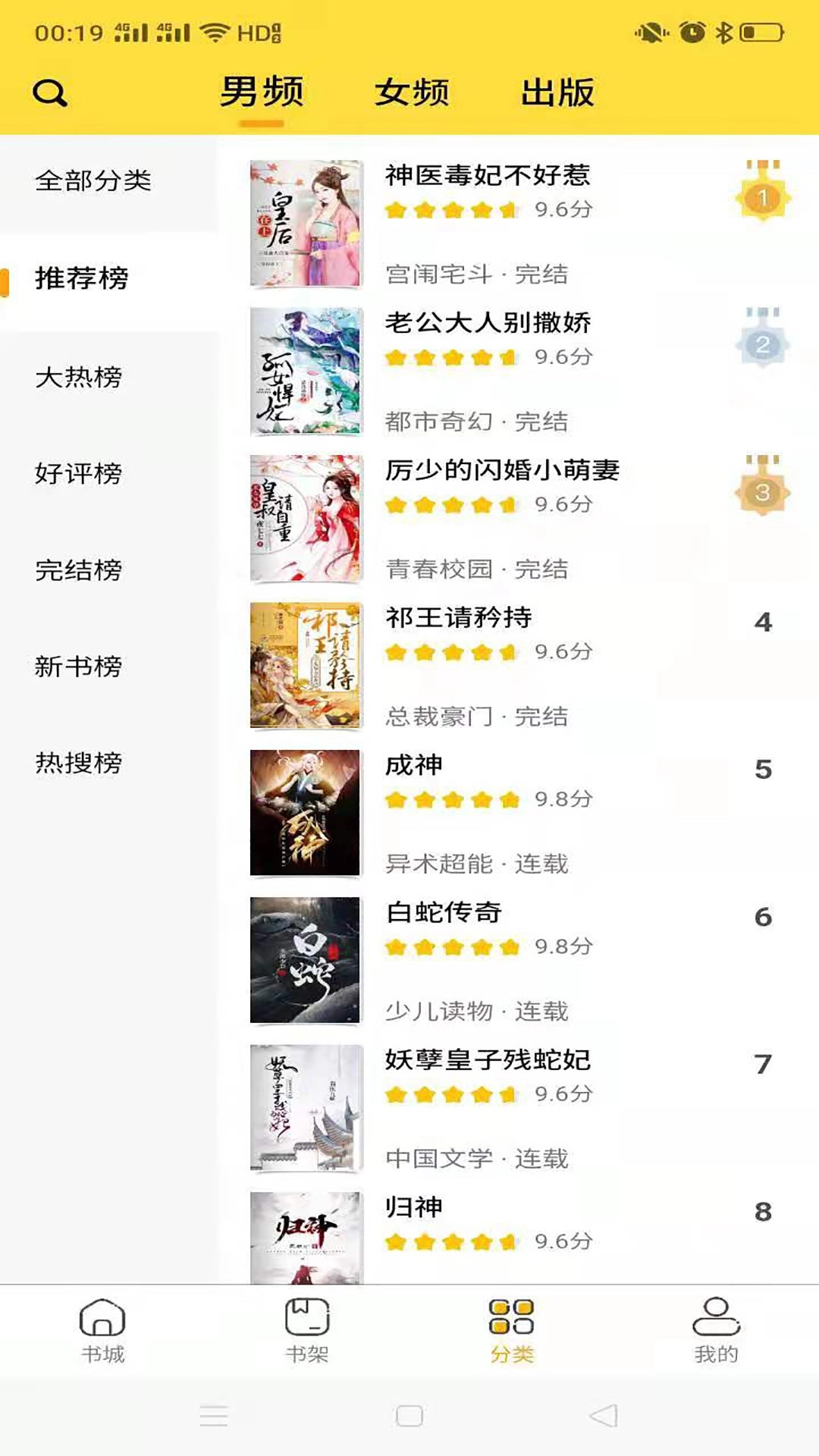Image resolution: width=819 pixels, height=1456 pixels.
Task: Switch to the 女频 tab
Action: coord(410,91)
